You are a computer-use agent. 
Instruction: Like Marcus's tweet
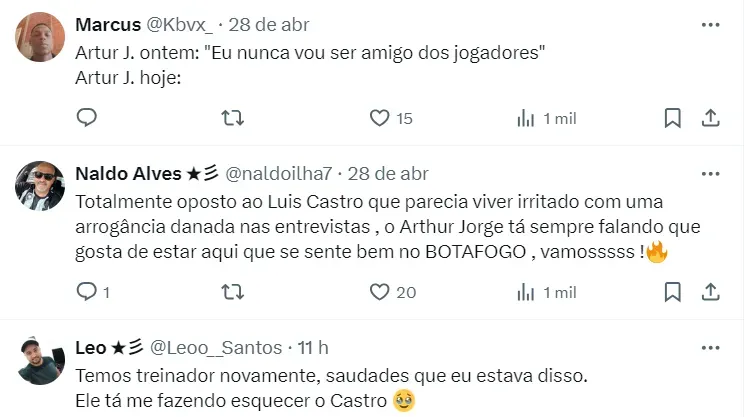379,118
